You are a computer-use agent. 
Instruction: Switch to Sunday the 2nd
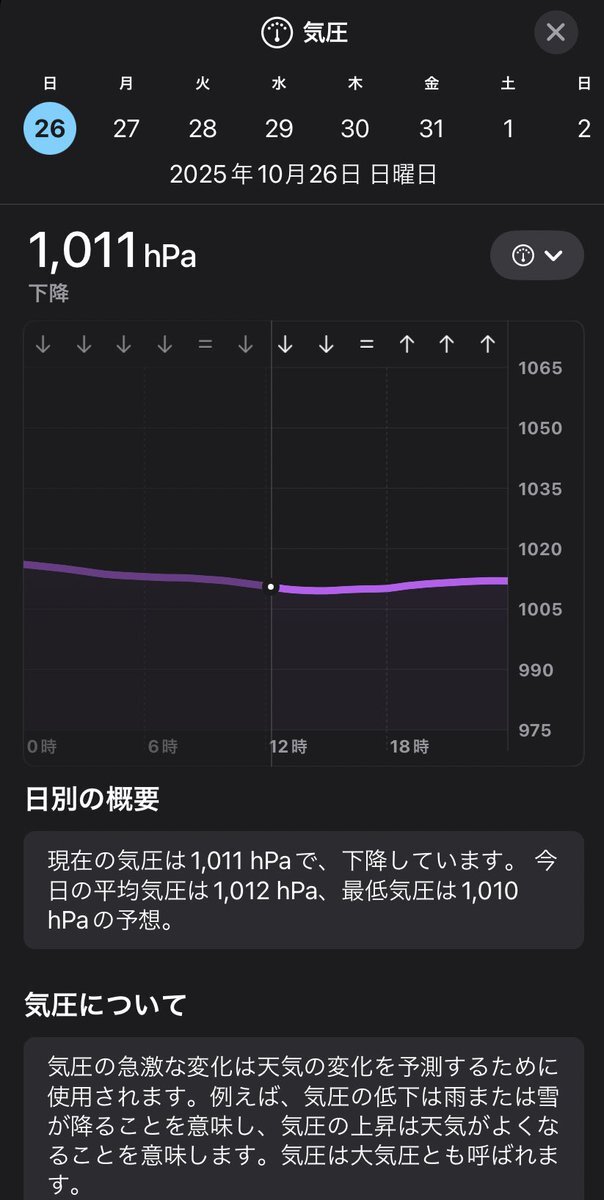point(584,128)
